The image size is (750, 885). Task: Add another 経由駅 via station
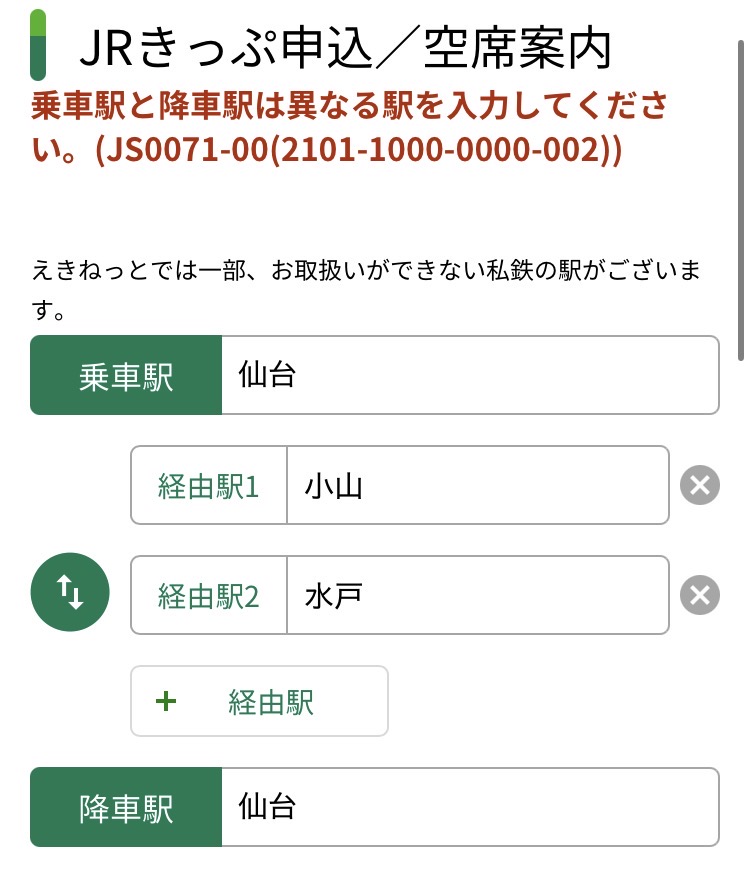(x=259, y=701)
